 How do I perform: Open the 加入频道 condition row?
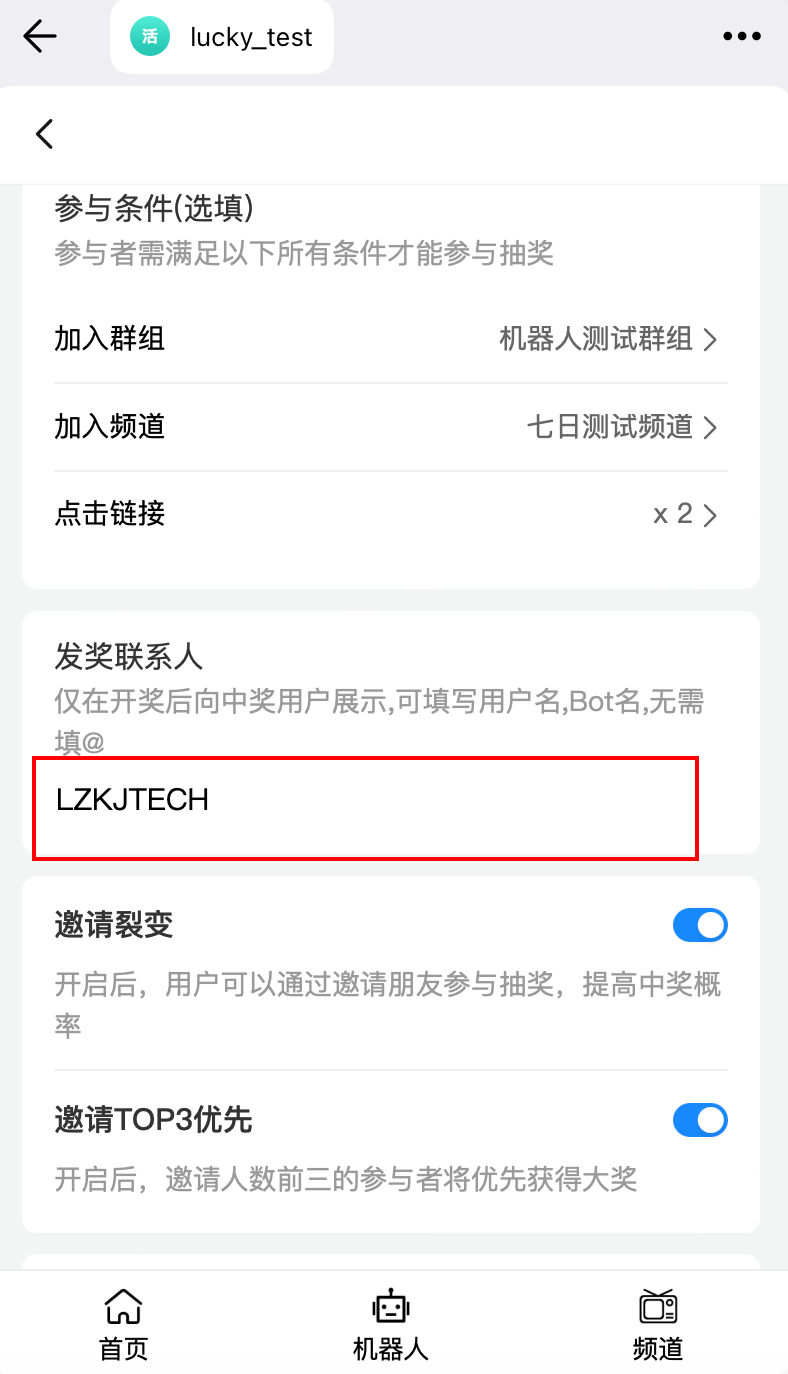tap(390, 427)
